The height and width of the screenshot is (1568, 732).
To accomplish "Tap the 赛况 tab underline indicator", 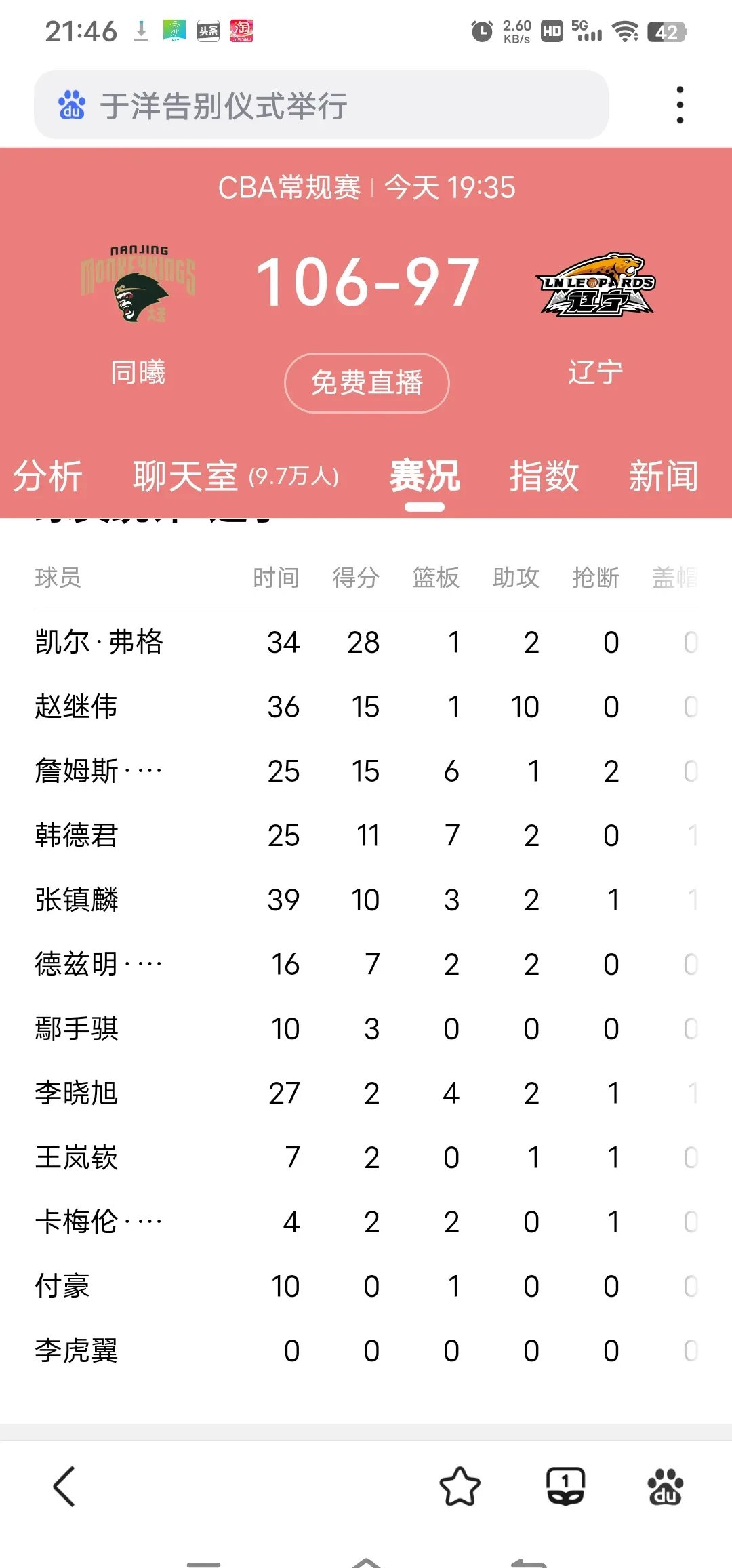I will coord(425,507).
